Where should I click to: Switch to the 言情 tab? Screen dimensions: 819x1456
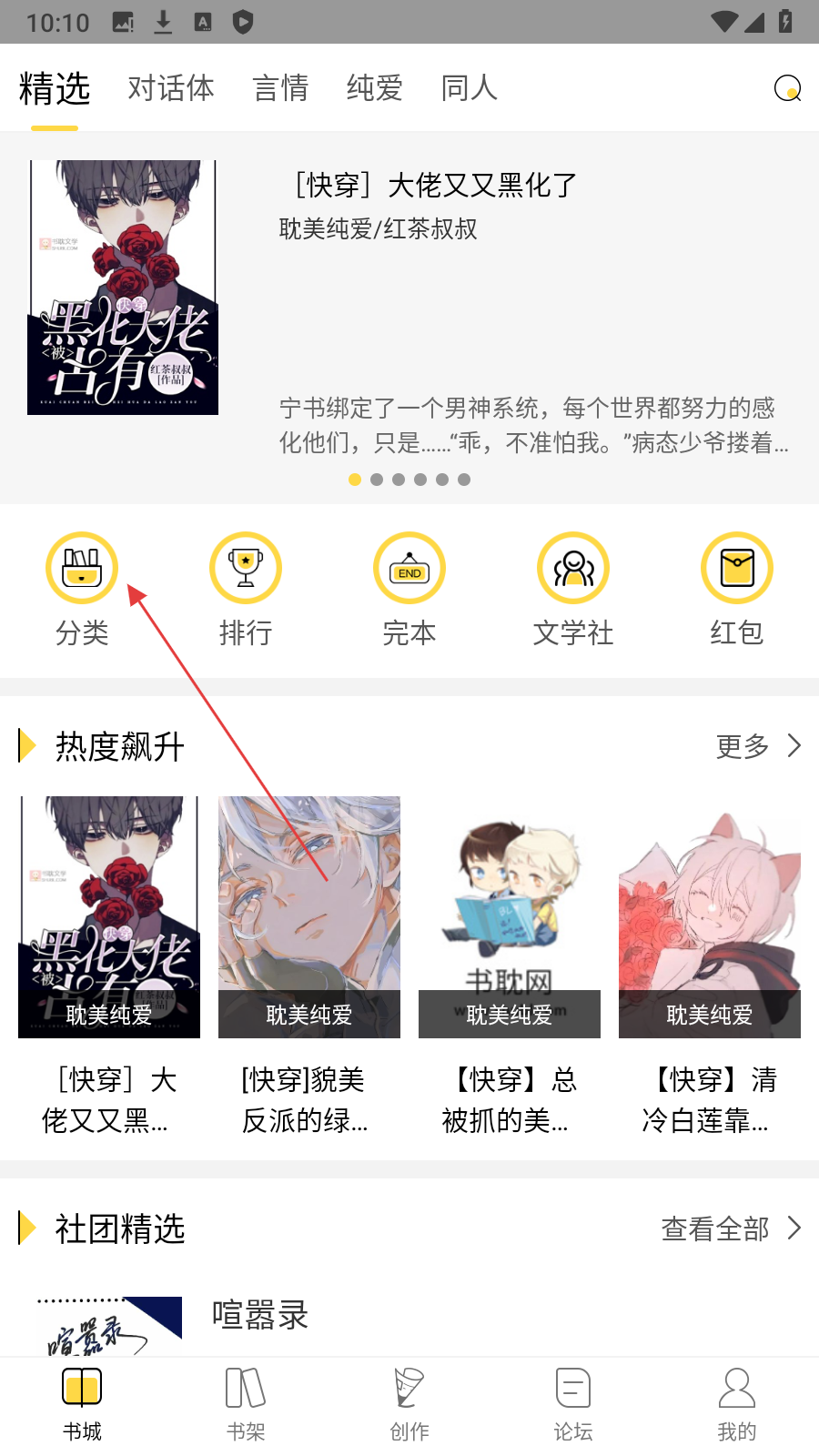[x=280, y=88]
